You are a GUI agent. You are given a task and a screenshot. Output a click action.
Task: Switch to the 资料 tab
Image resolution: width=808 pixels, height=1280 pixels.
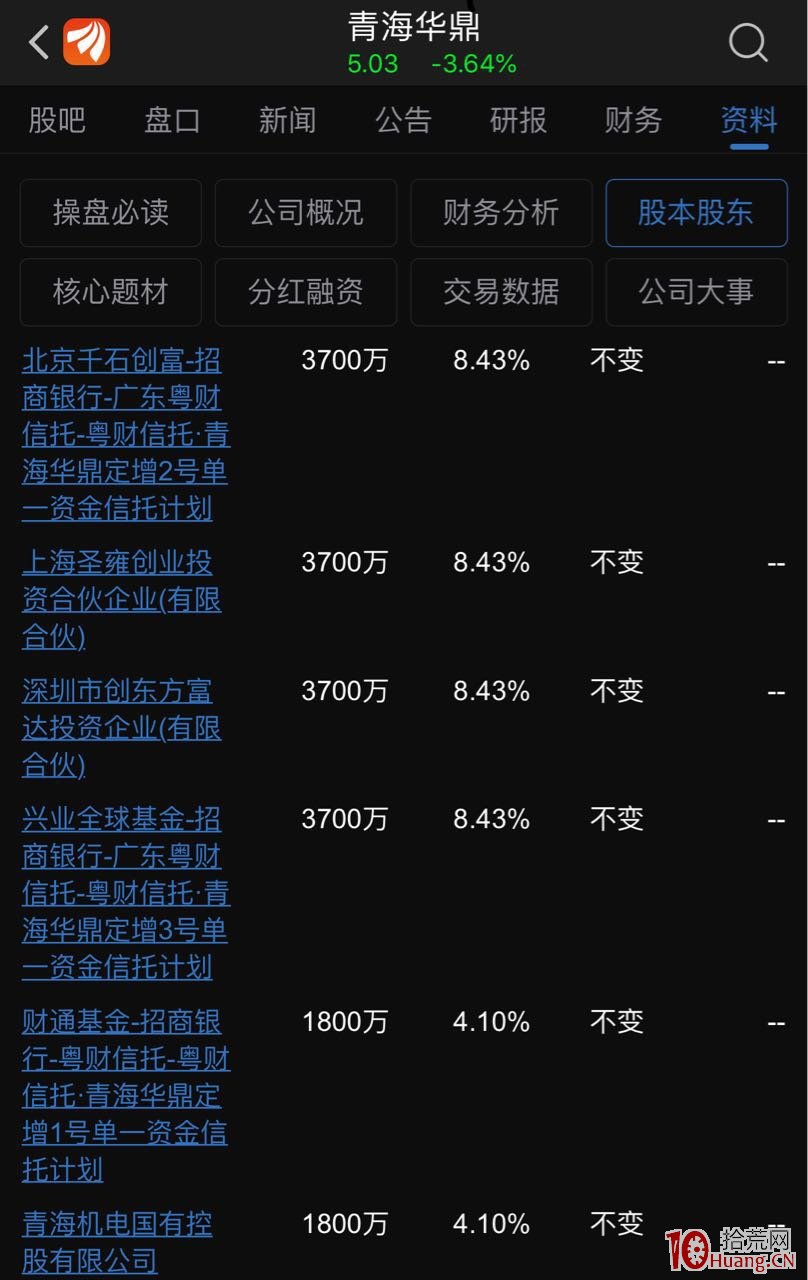749,120
